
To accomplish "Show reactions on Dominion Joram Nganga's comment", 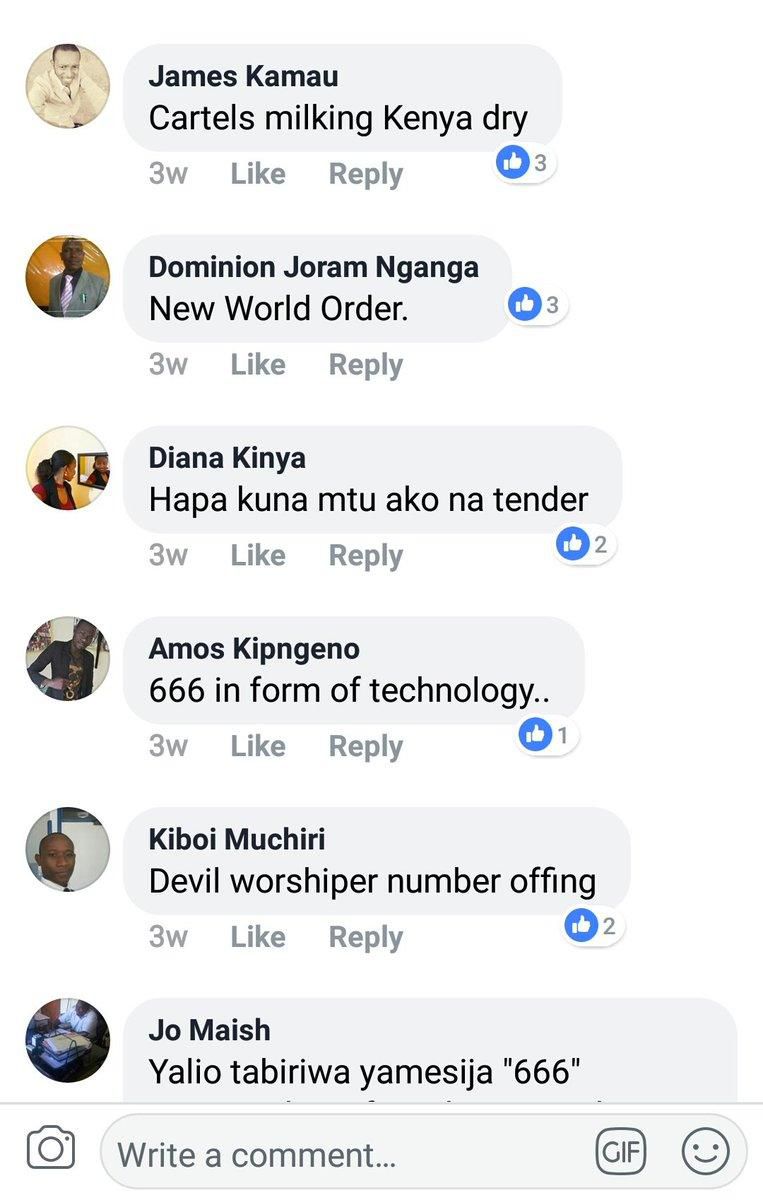I will coord(536,305).
